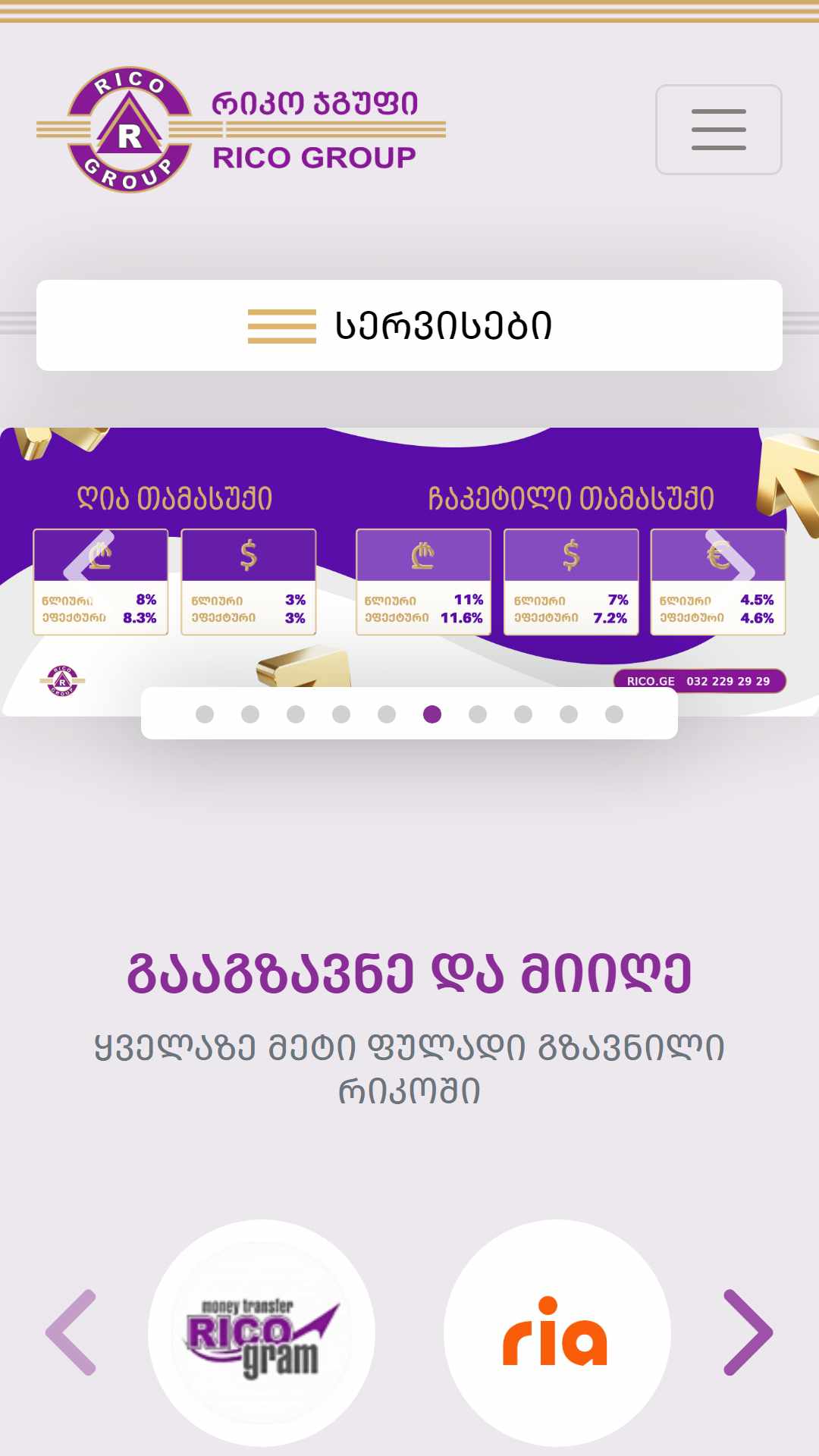The image size is (819, 1456).
Task: Open the hamburger navigation menu
Action: [x=718, y=130]
